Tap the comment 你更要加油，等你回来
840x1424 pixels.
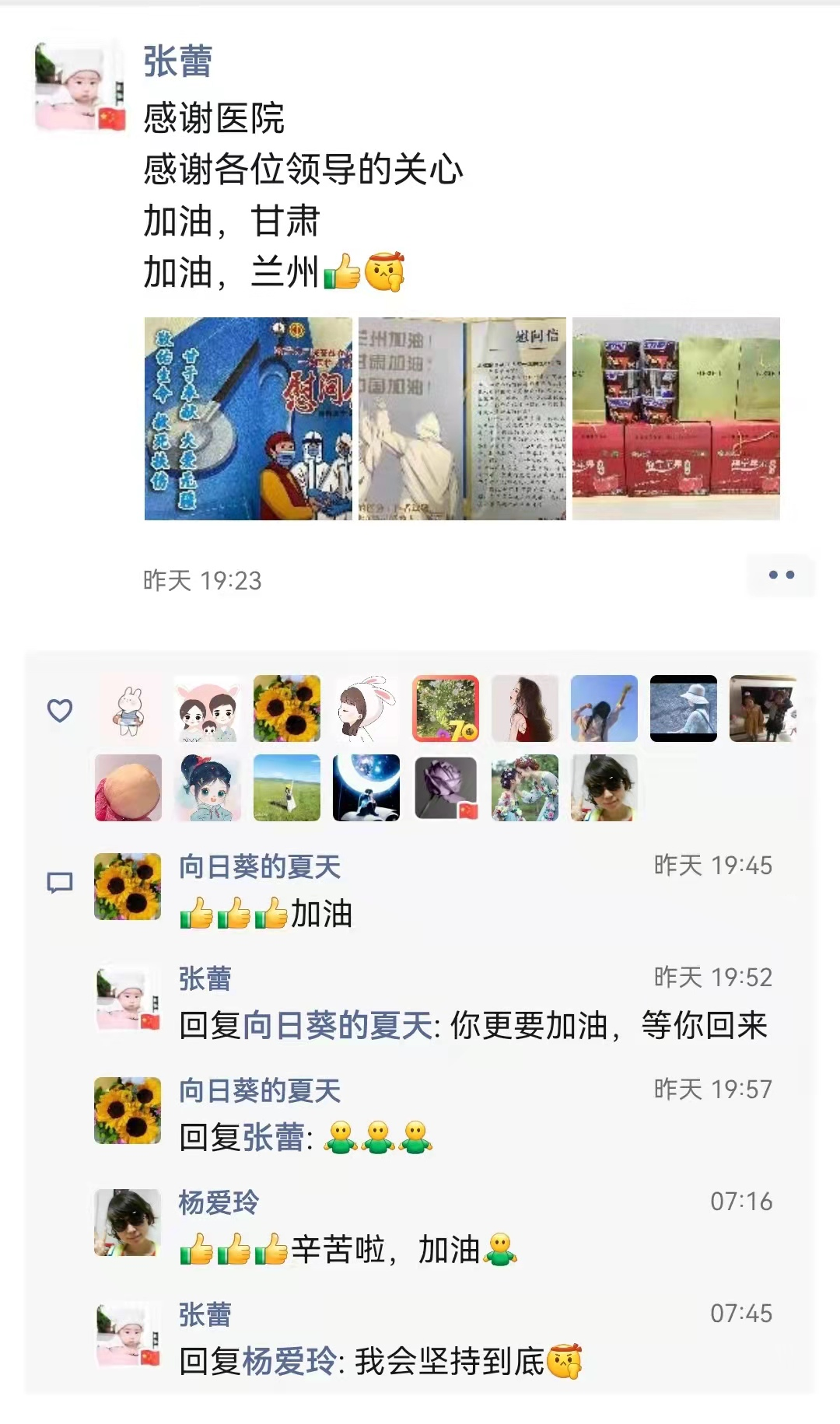click(608, 1027)
